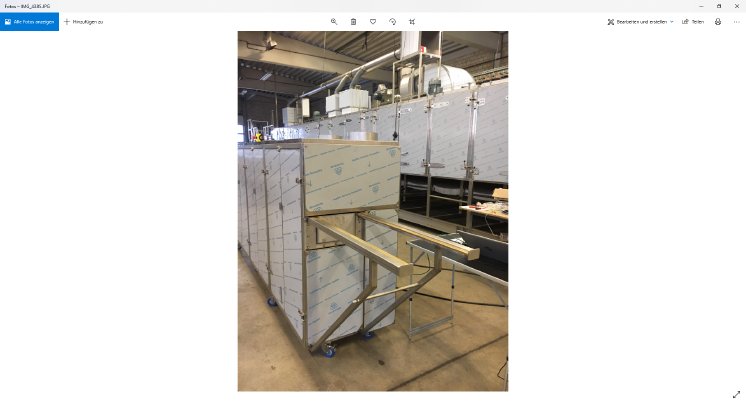Zoom into the photo
The image size is (746, 404).
click(x=334, y=21)
